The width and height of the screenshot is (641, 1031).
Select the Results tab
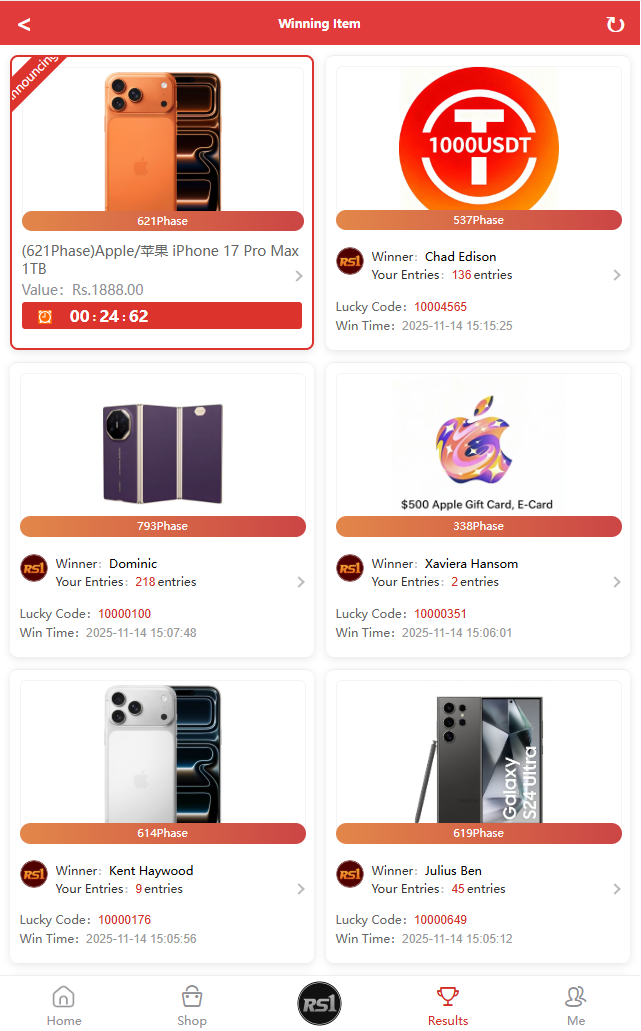[x=448, y=1004]
